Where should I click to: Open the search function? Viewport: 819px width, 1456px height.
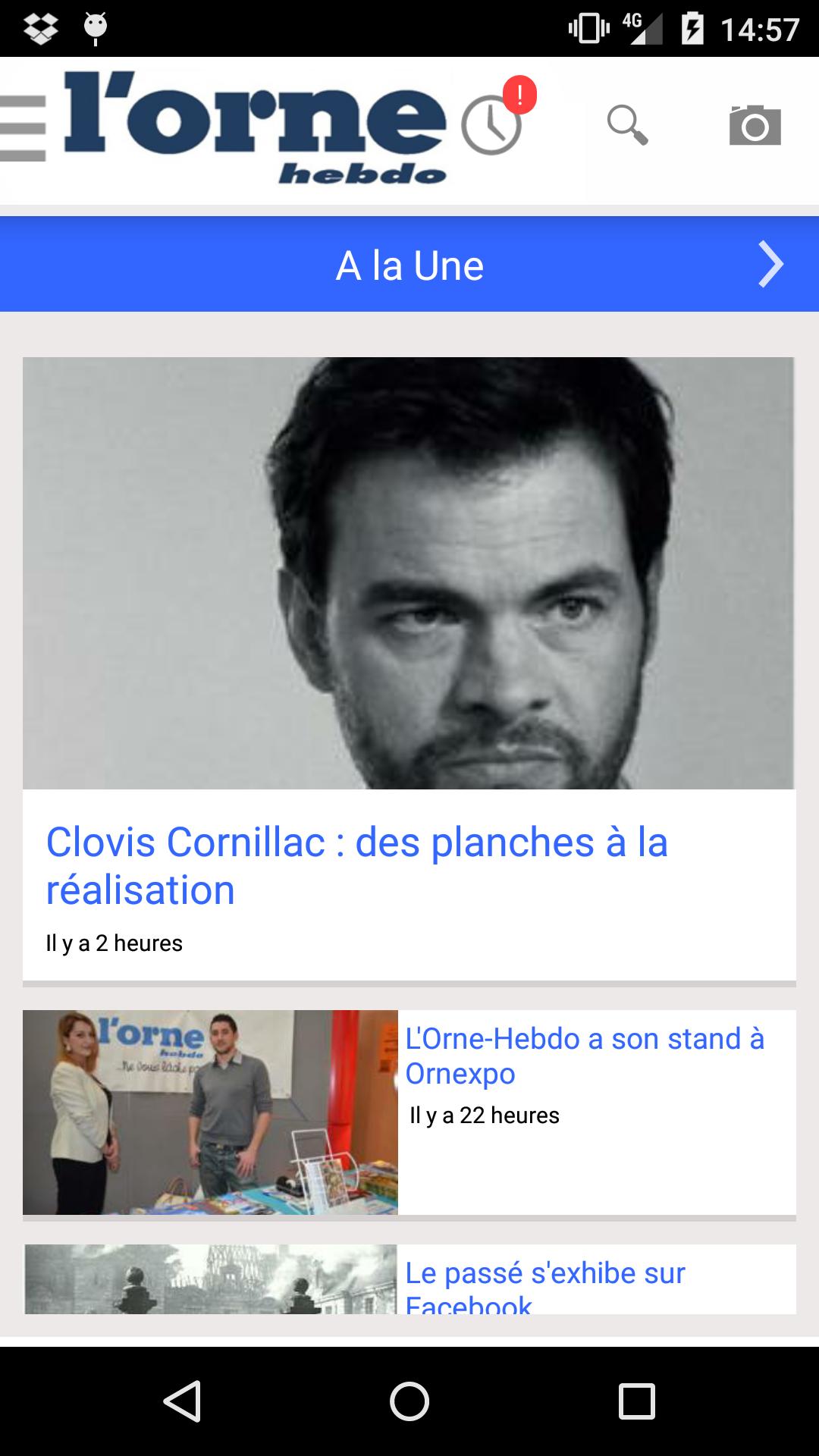[629, 125]
